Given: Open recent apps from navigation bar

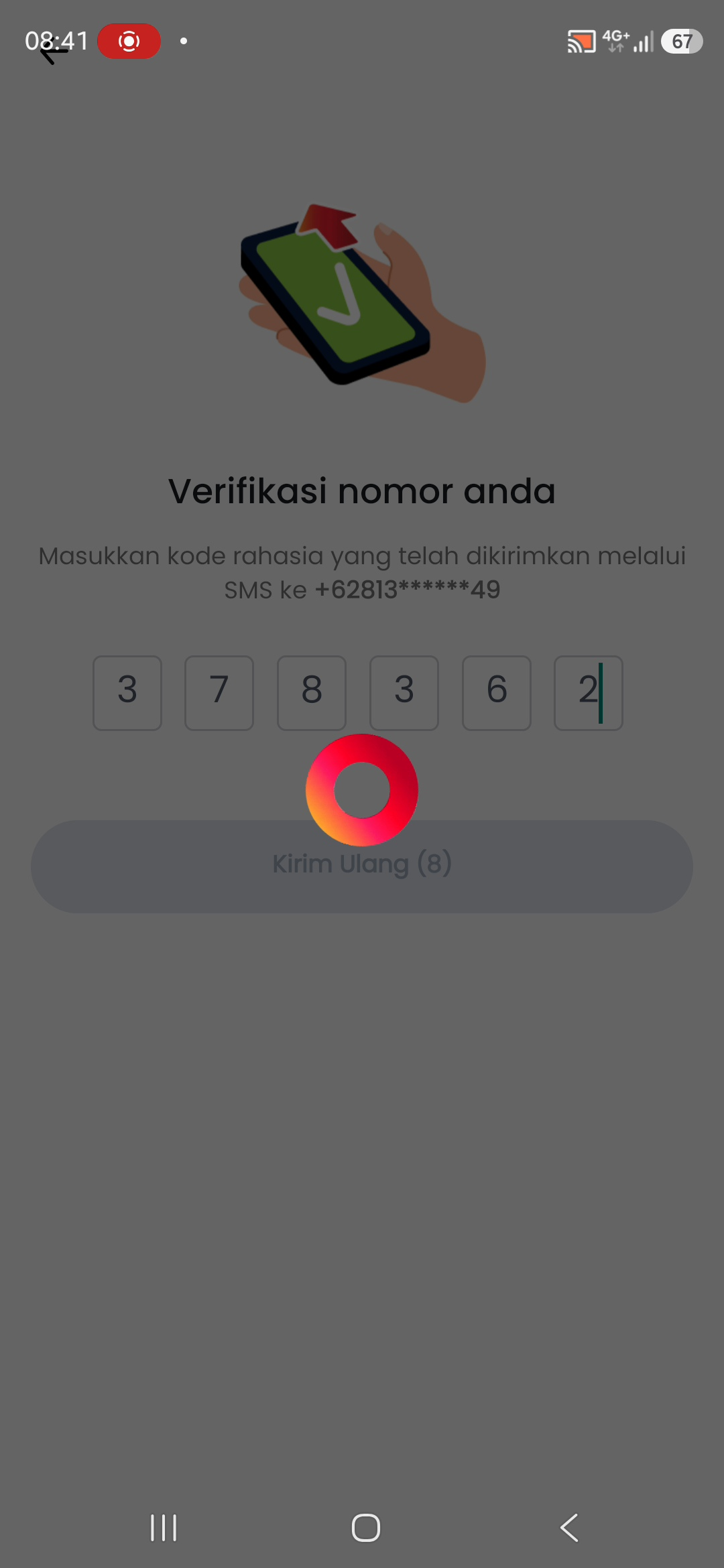Looking at the screenshot, I should click(x=164, y=1528).
